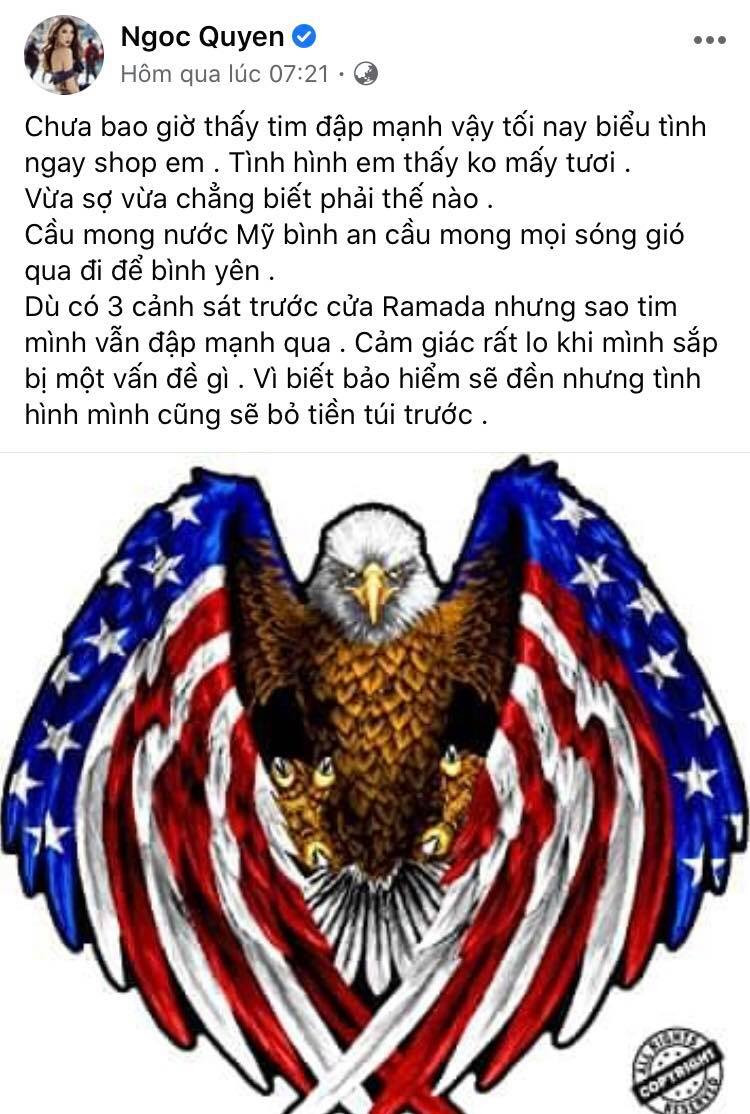Open Ngoc Quyen's profile picture
The width and height of the screenshot is (750, 1114).
click(x=64, y=55)
